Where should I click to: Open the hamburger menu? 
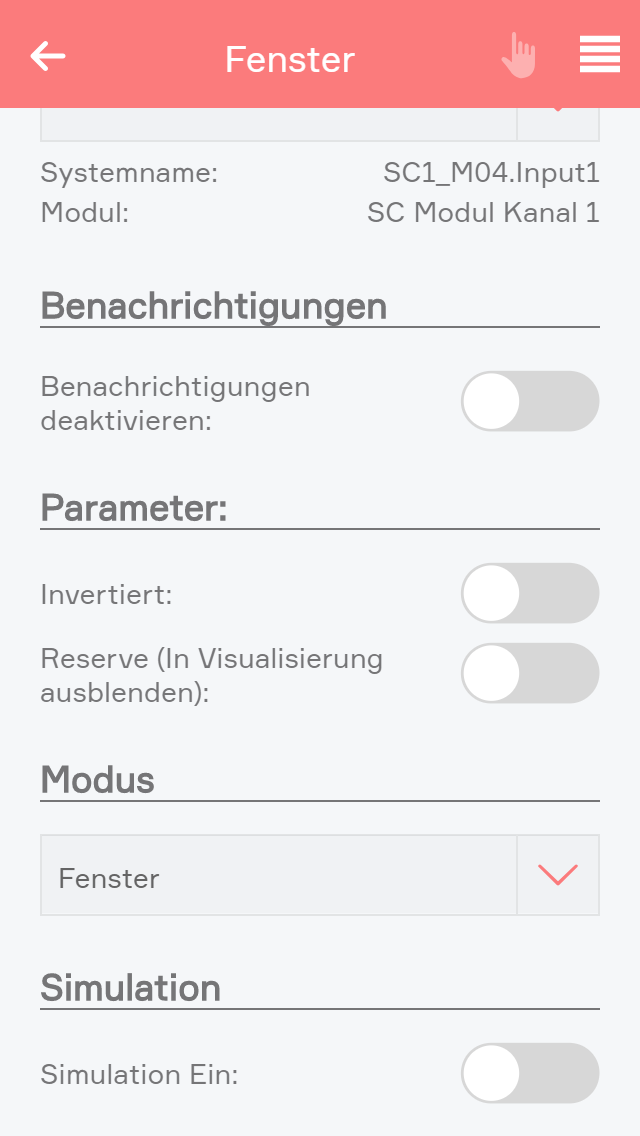(599, 55)
